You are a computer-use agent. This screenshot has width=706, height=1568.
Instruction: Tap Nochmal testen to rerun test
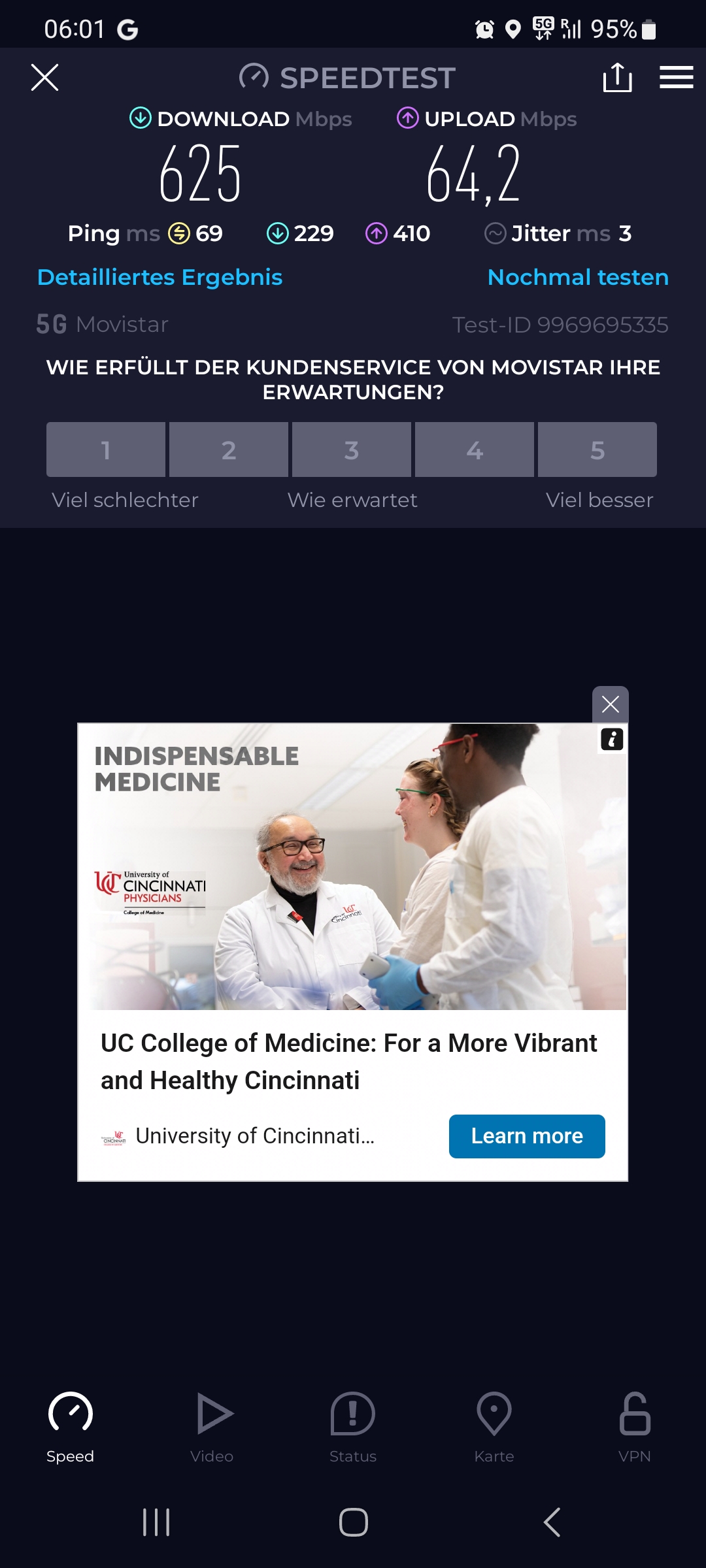coord(578,277)
